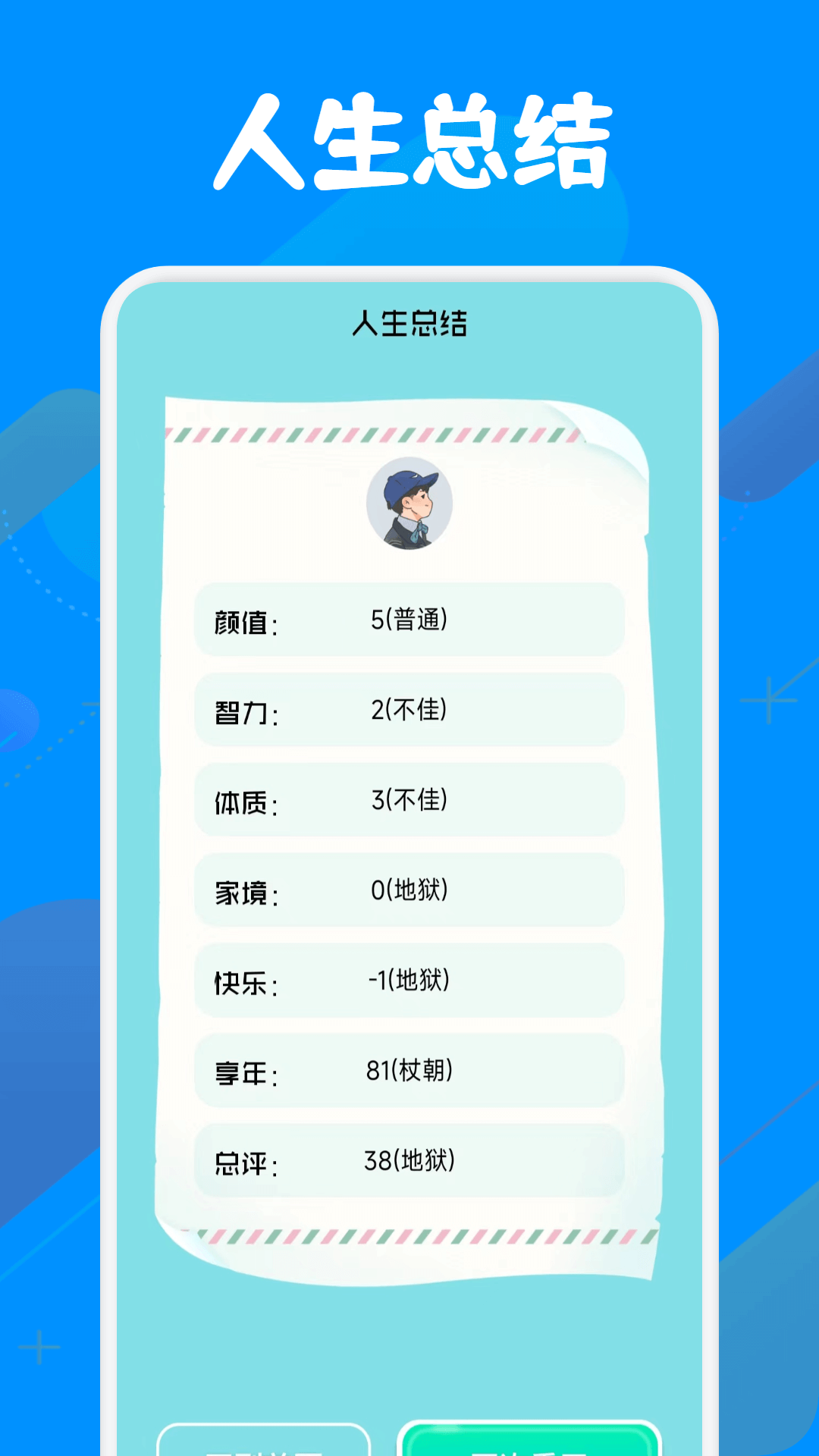The width and height of the screenshot is (819, 1456).
Task: Select the 智力 score 2(不佳) row
Action: tap(409, 710)
